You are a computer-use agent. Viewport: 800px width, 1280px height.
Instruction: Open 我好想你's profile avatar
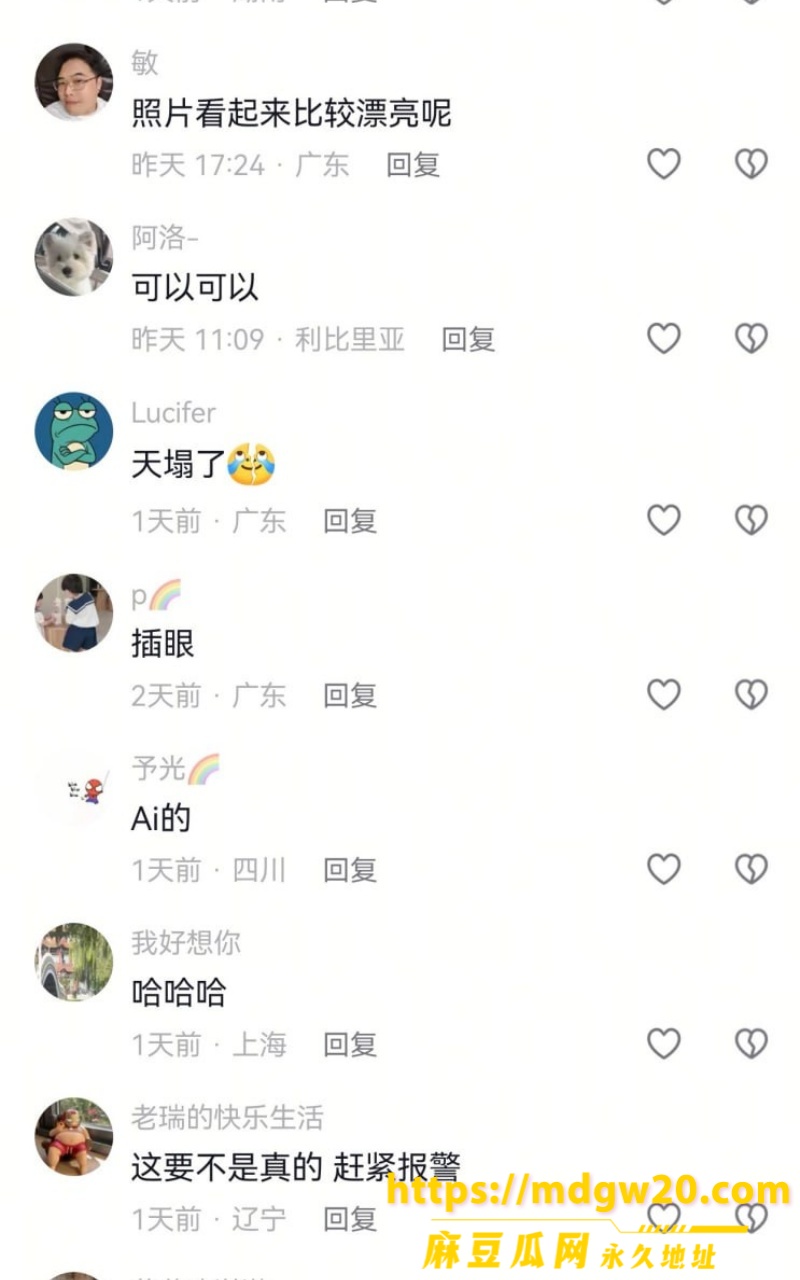(74, 962)
